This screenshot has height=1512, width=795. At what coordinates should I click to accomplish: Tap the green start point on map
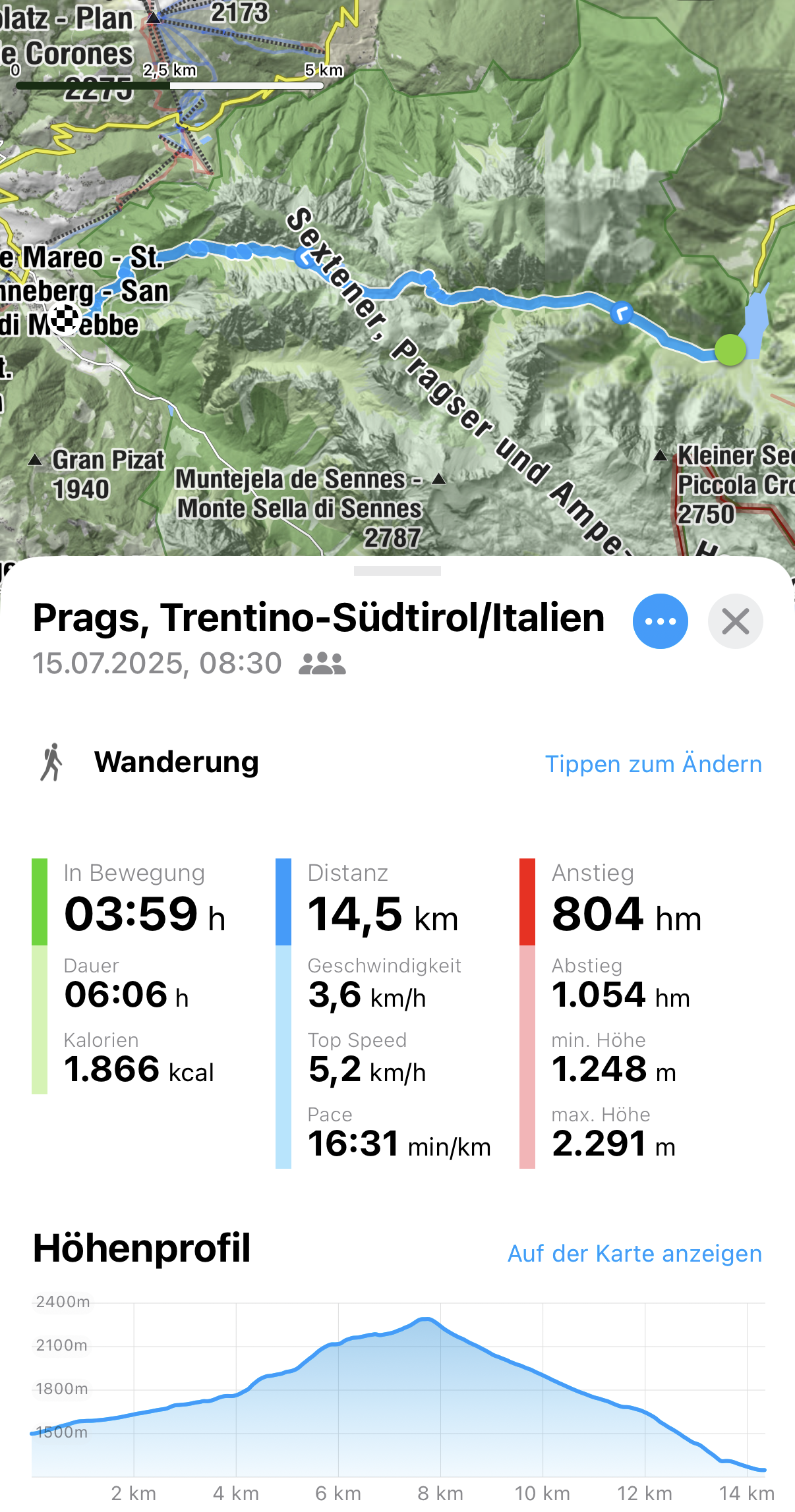(730, 350)
